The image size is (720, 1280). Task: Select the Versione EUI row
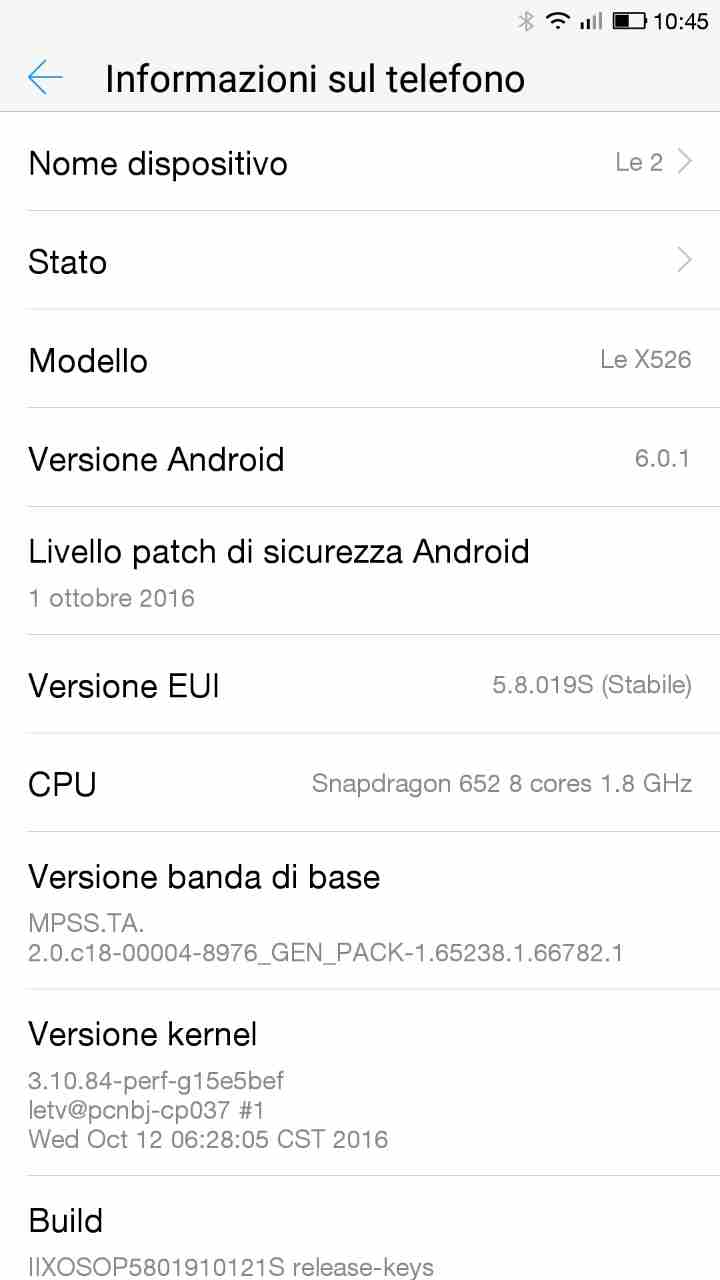click(x=360, y=684)
